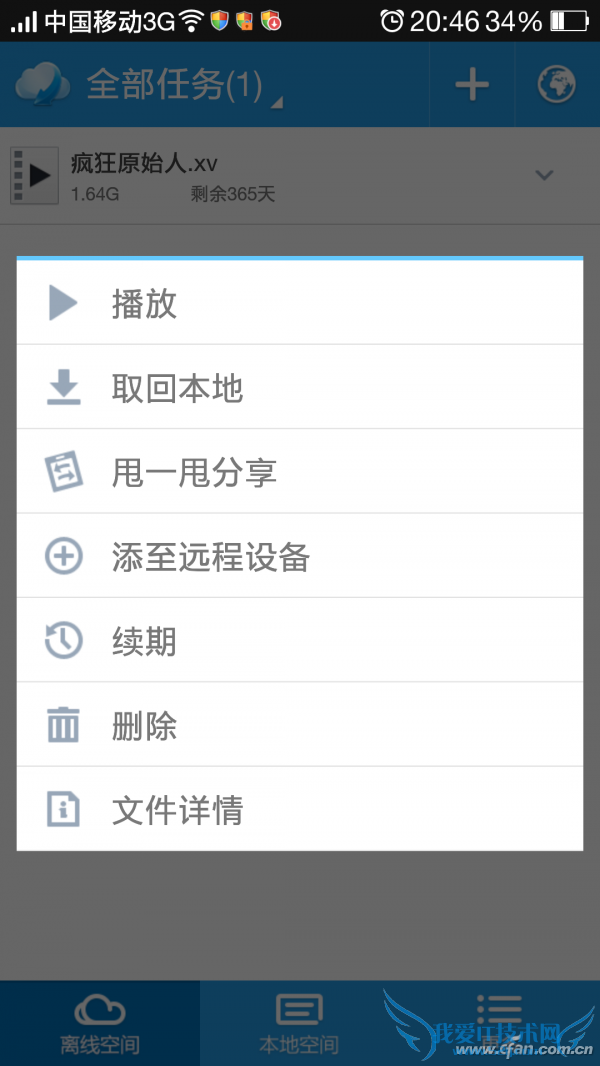Image resolution: width=600 pixels, height=1066 pixels.
Task: Tap the plus icon to add task
Action: pyautogui.click(x=471, y=85)
